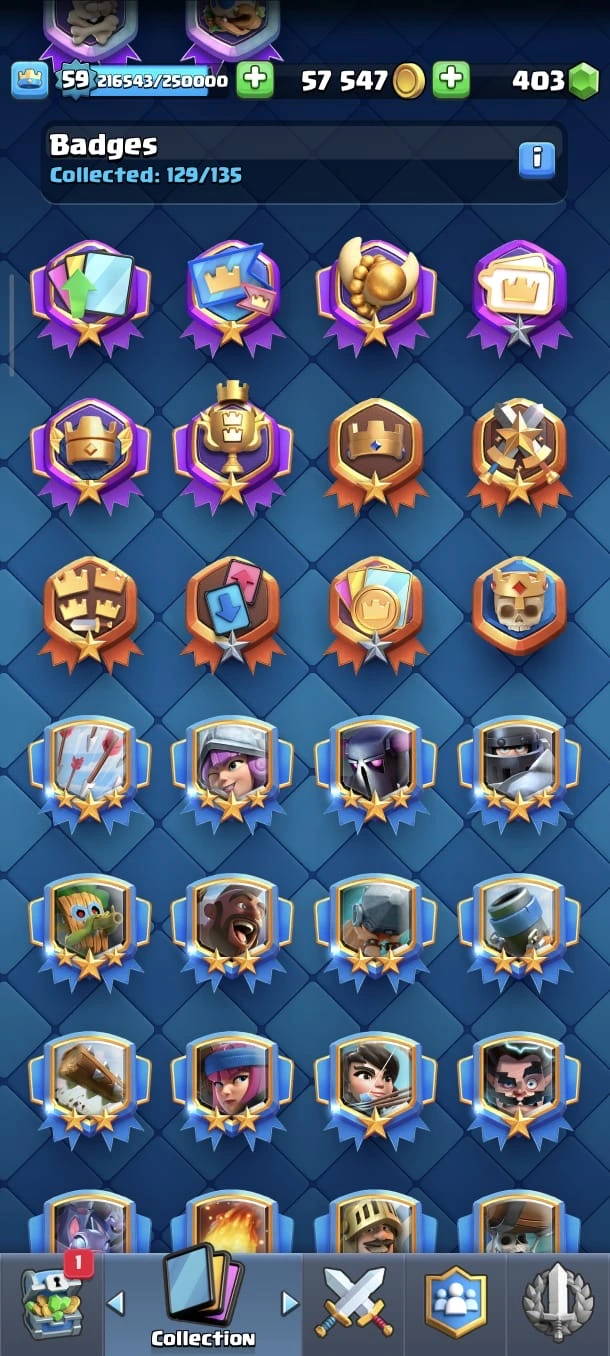Inspect the crowned skull badge
Image resolution: width=610 pixels, height=1356 pixels.
pyautogui.click(x=519, y=603)
